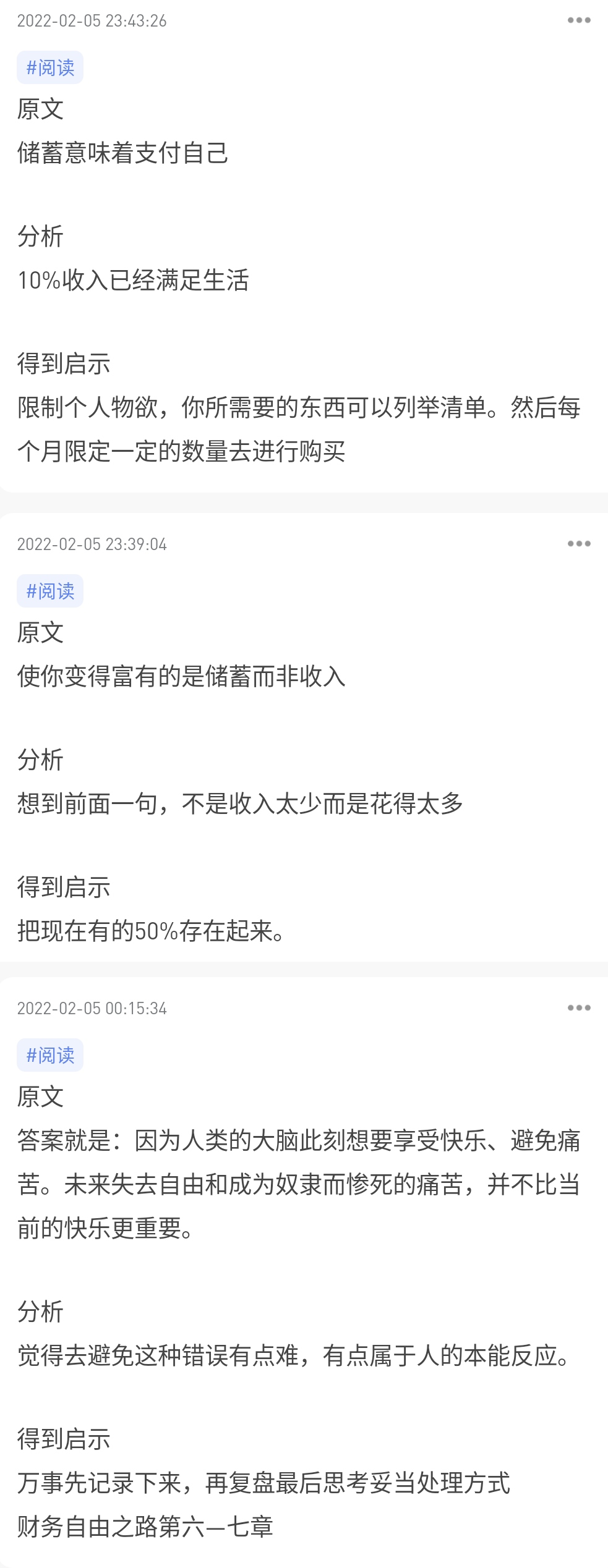The width and height of the screenshot is (608, 1568).
Task: Open overflow menu on the 23:39:04 note
Action: pos(578,544)
